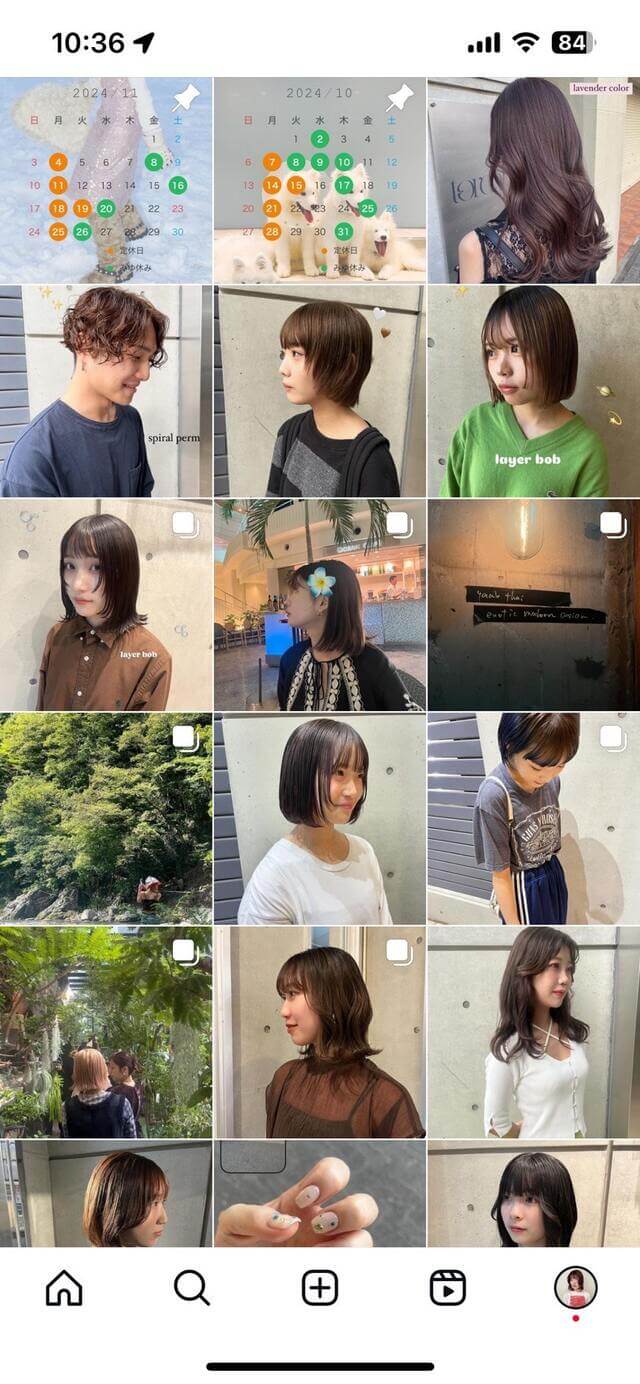Open the white cardigan long hair post
The width and height of the screenshot is (640, 1384).
tap(534, 1032)
